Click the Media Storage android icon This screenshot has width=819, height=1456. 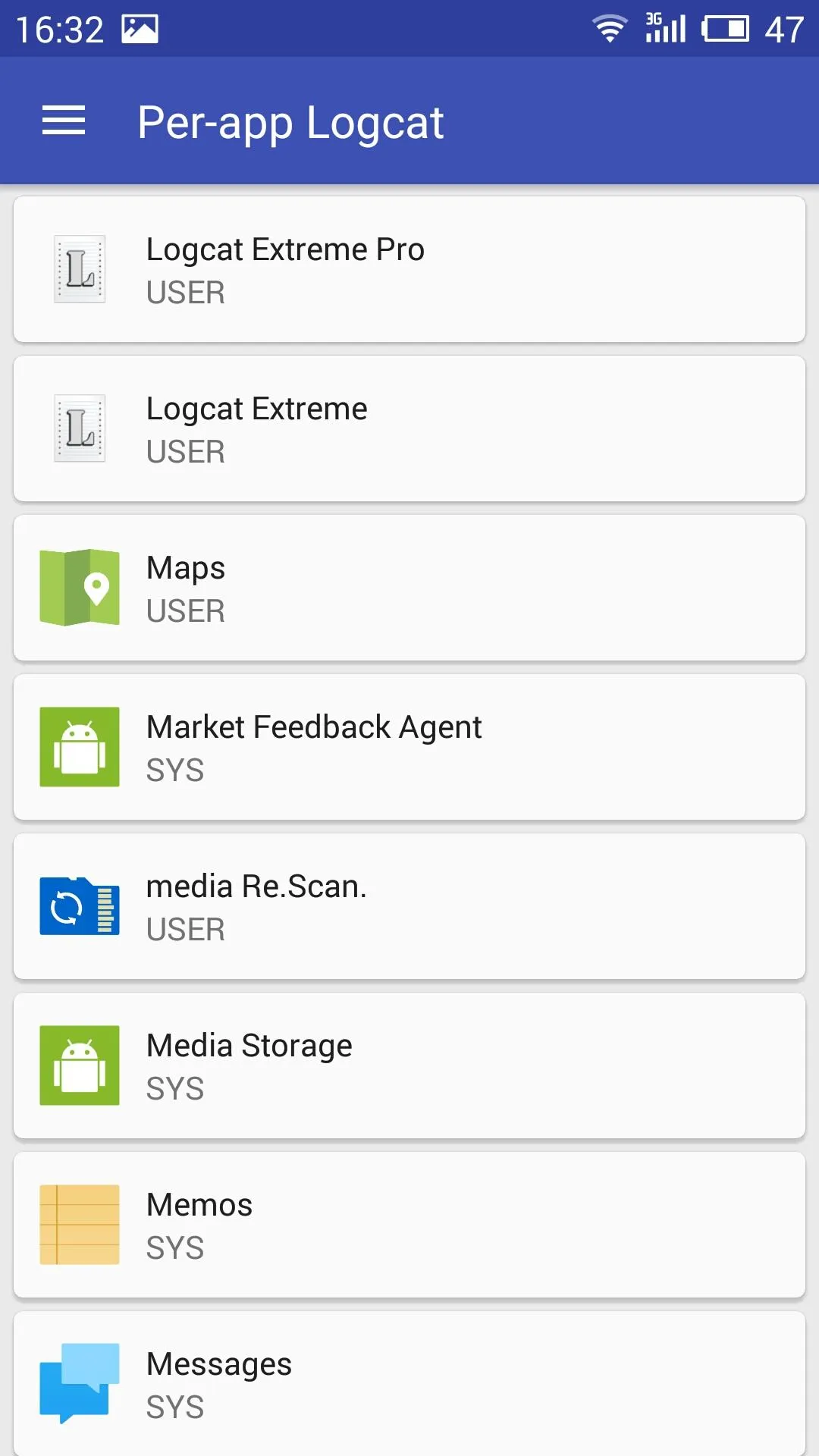pos(79,1065)
